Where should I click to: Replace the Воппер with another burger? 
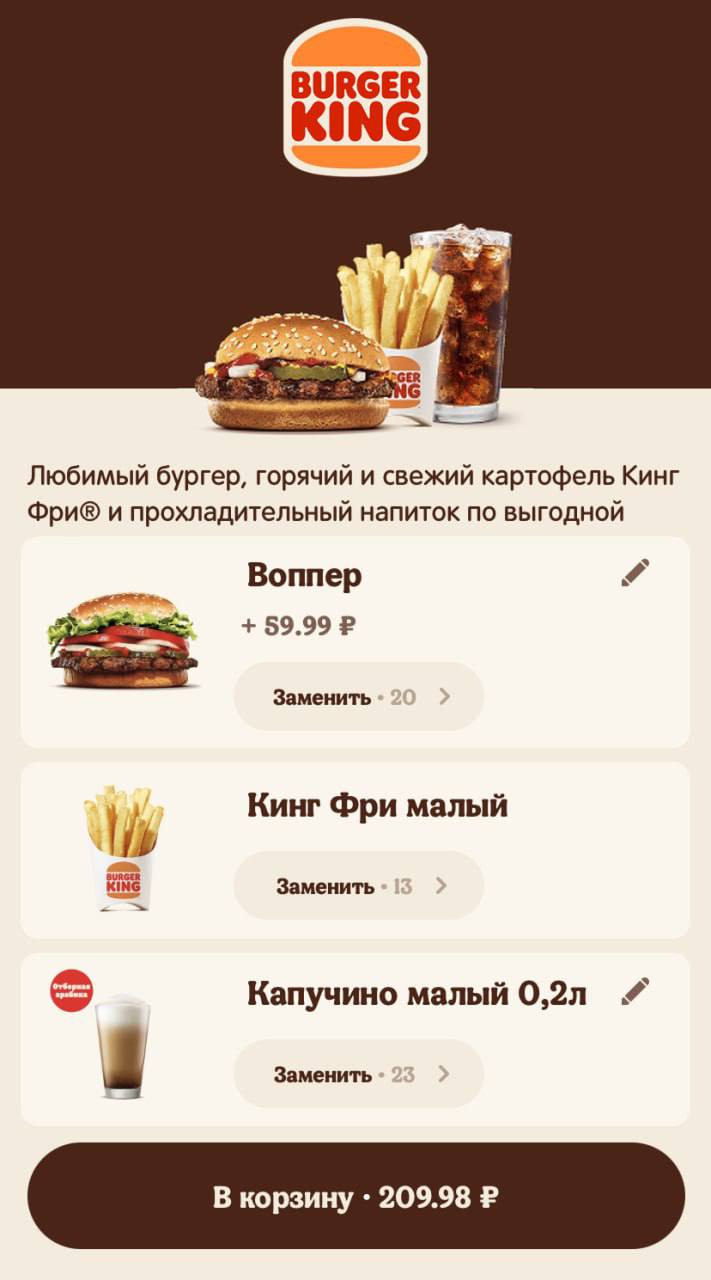pyautogui.click(x=358, y=696)
